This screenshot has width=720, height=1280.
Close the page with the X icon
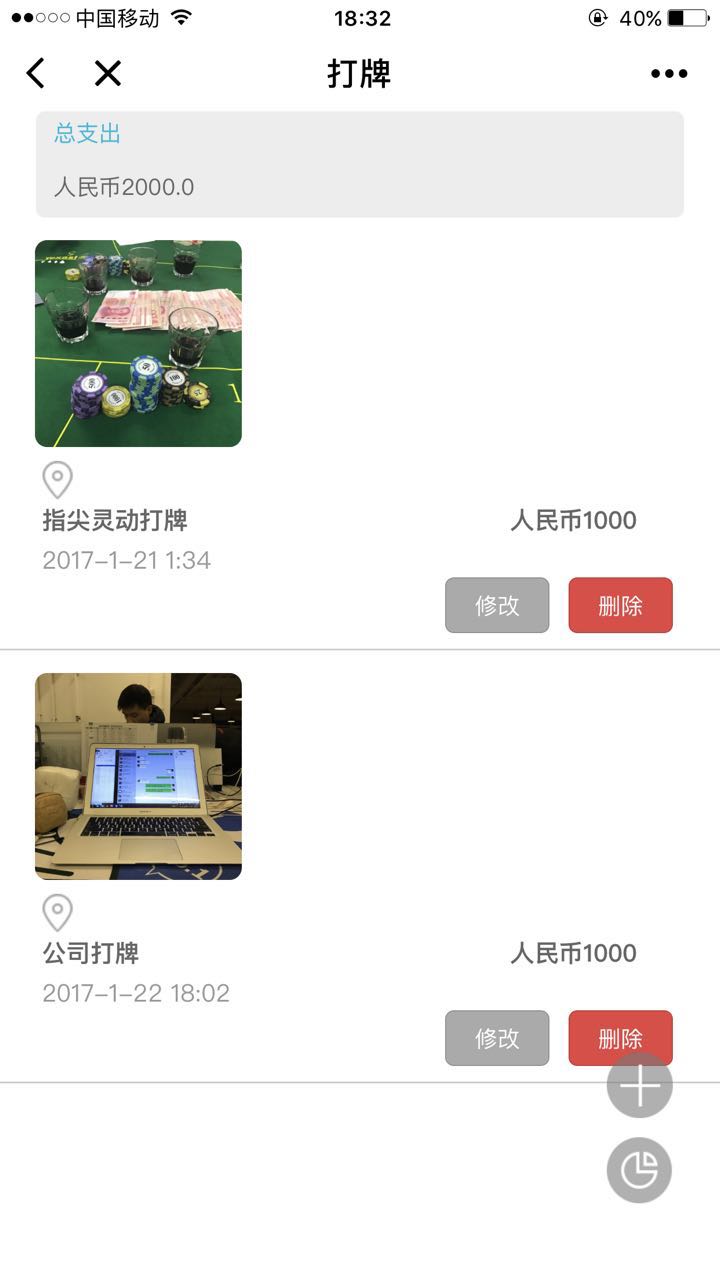pos(107,73)
